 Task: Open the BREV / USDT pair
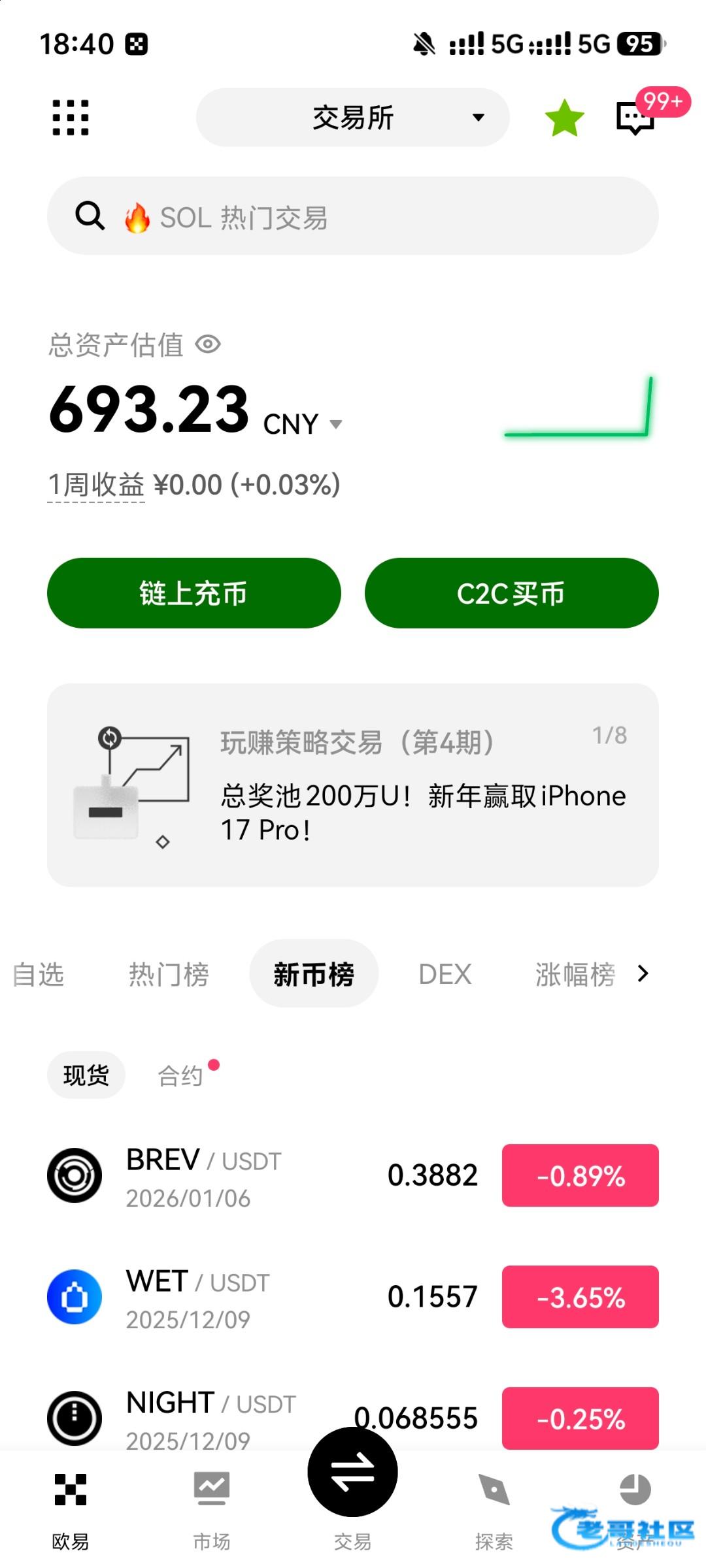pyautogui.click(x=261, y=1176)
